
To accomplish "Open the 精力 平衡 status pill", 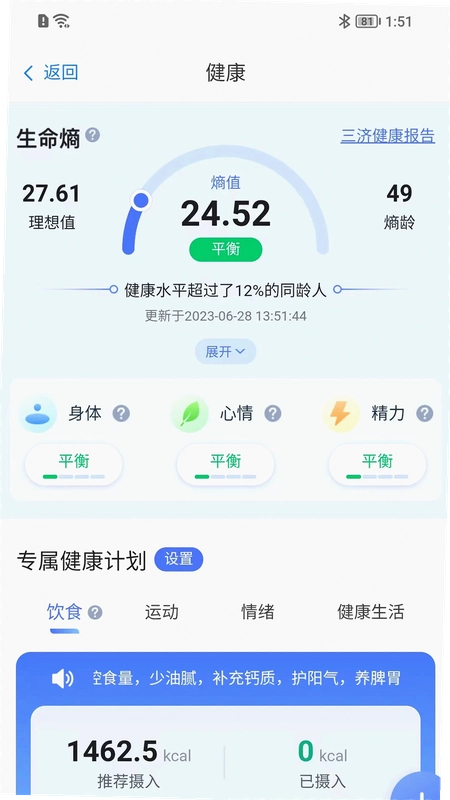I will pyautogui.click(x=377, y=465).
